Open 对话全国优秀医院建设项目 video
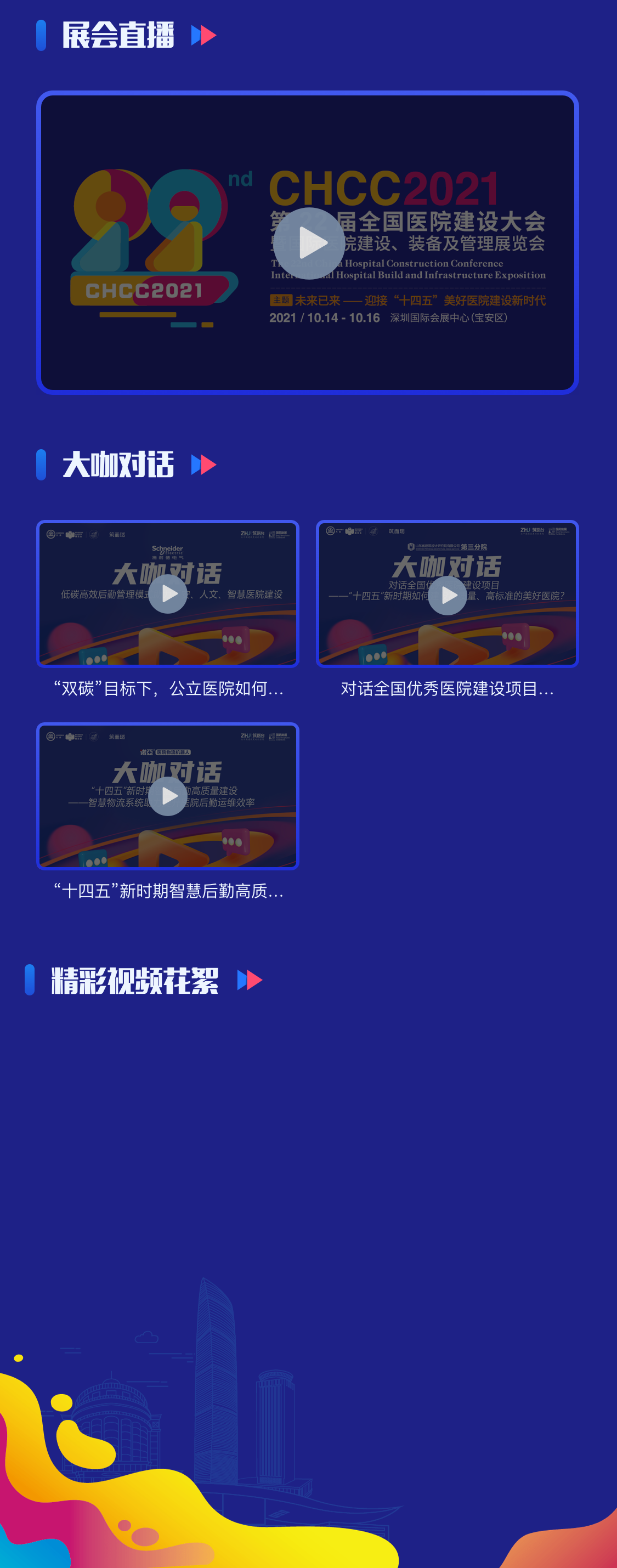 click(447, 595)
